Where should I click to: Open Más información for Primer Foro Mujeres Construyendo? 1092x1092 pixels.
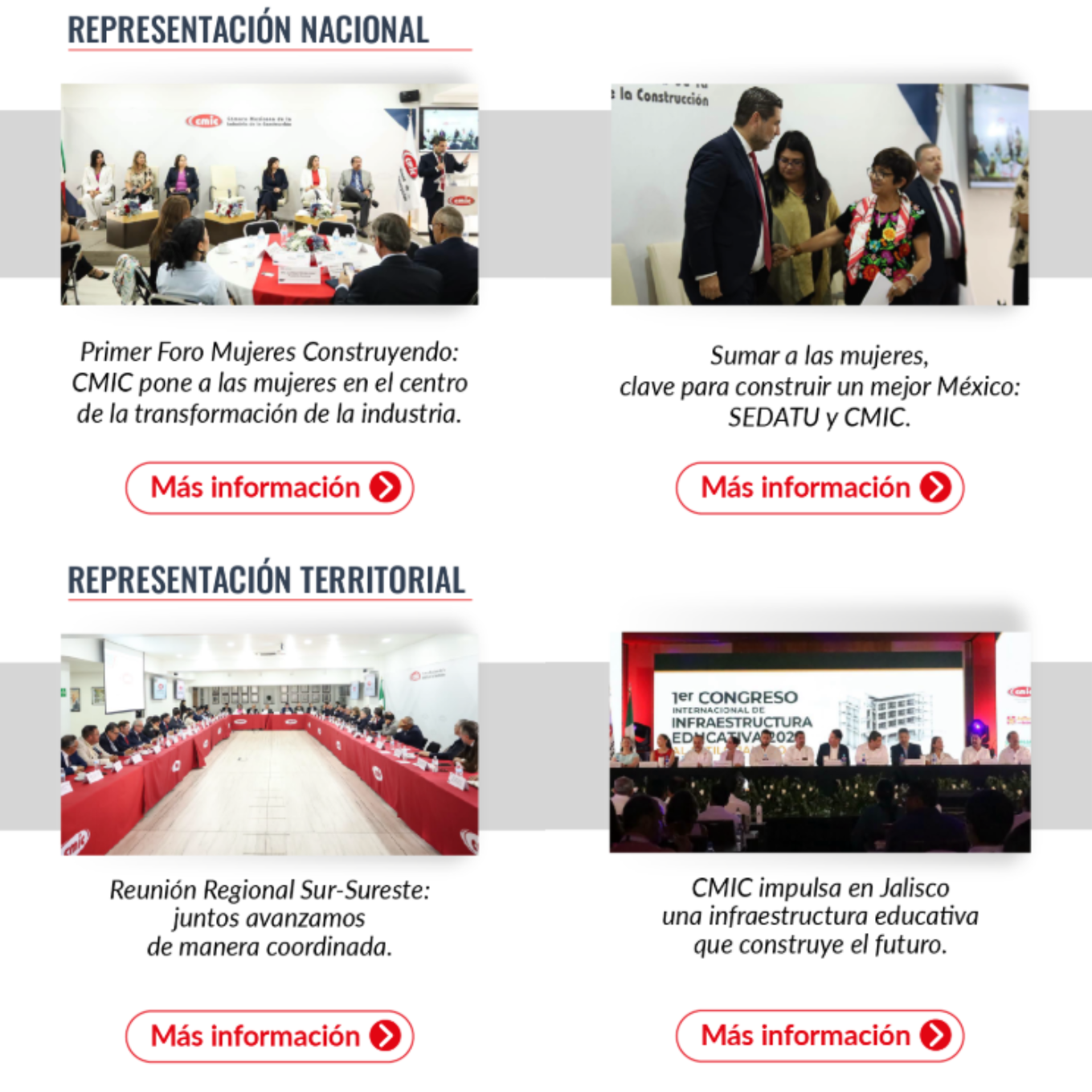pyautogui.click(x=269, y=488)
